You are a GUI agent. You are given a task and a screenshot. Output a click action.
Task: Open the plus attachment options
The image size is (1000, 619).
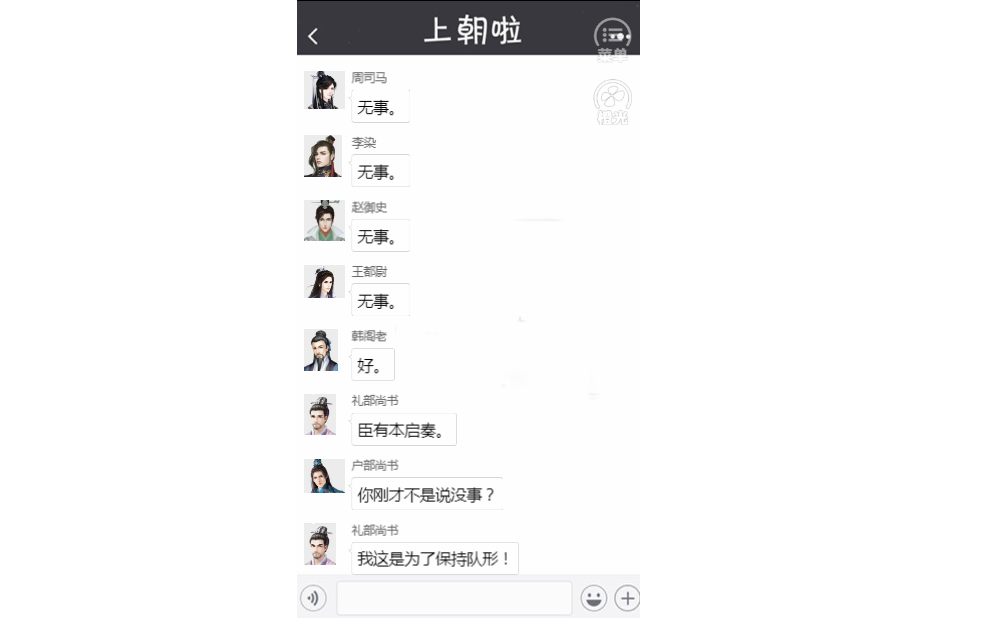click(x=627, y=598)
